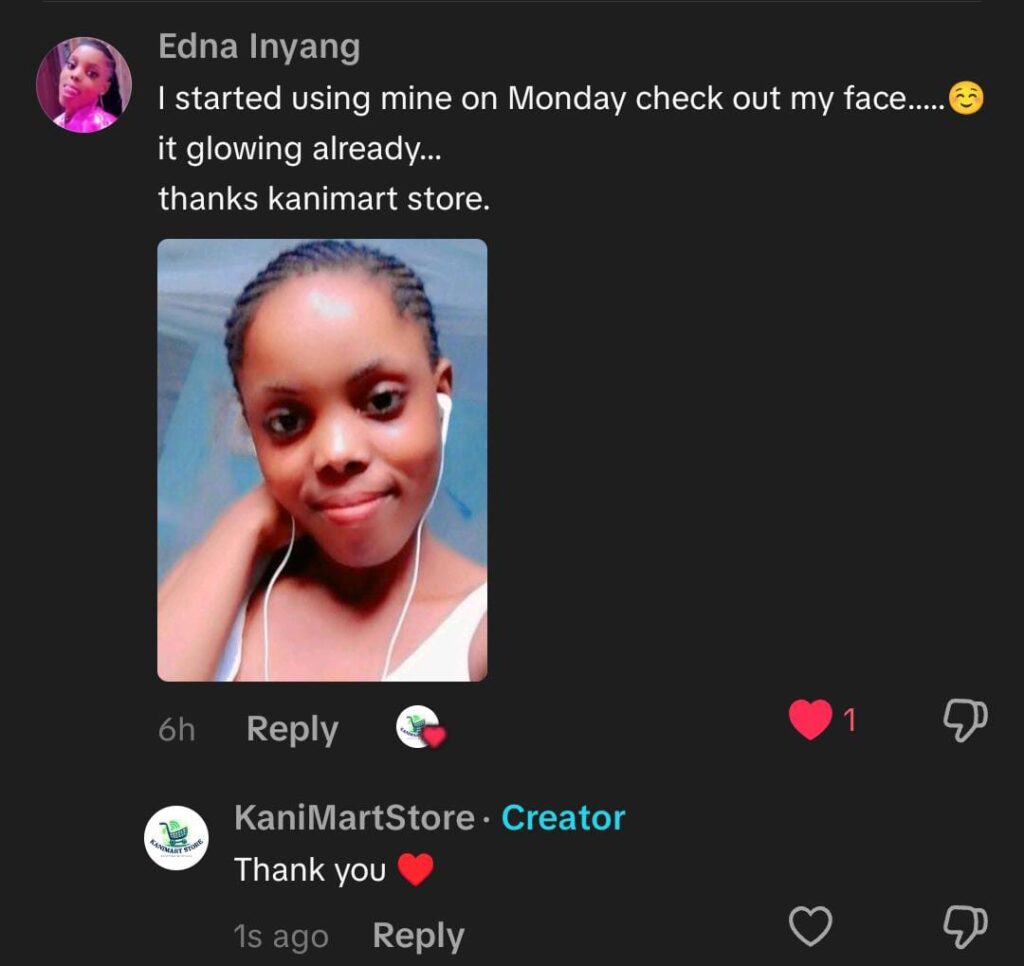Dislike Edna Inyang's comment
This screenshot has width=1024, height=966.
(966, 719)
